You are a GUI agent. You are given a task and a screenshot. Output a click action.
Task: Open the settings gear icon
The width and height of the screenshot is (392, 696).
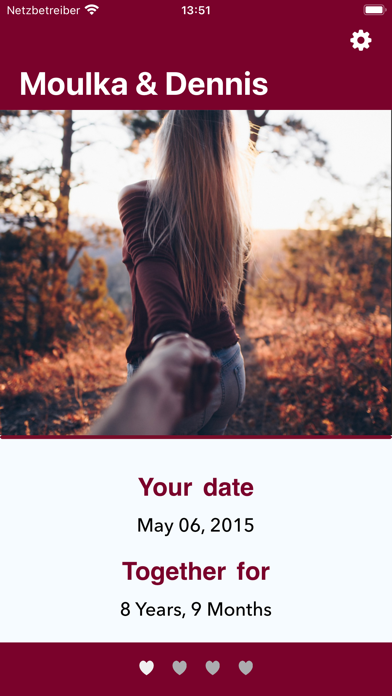360,40
